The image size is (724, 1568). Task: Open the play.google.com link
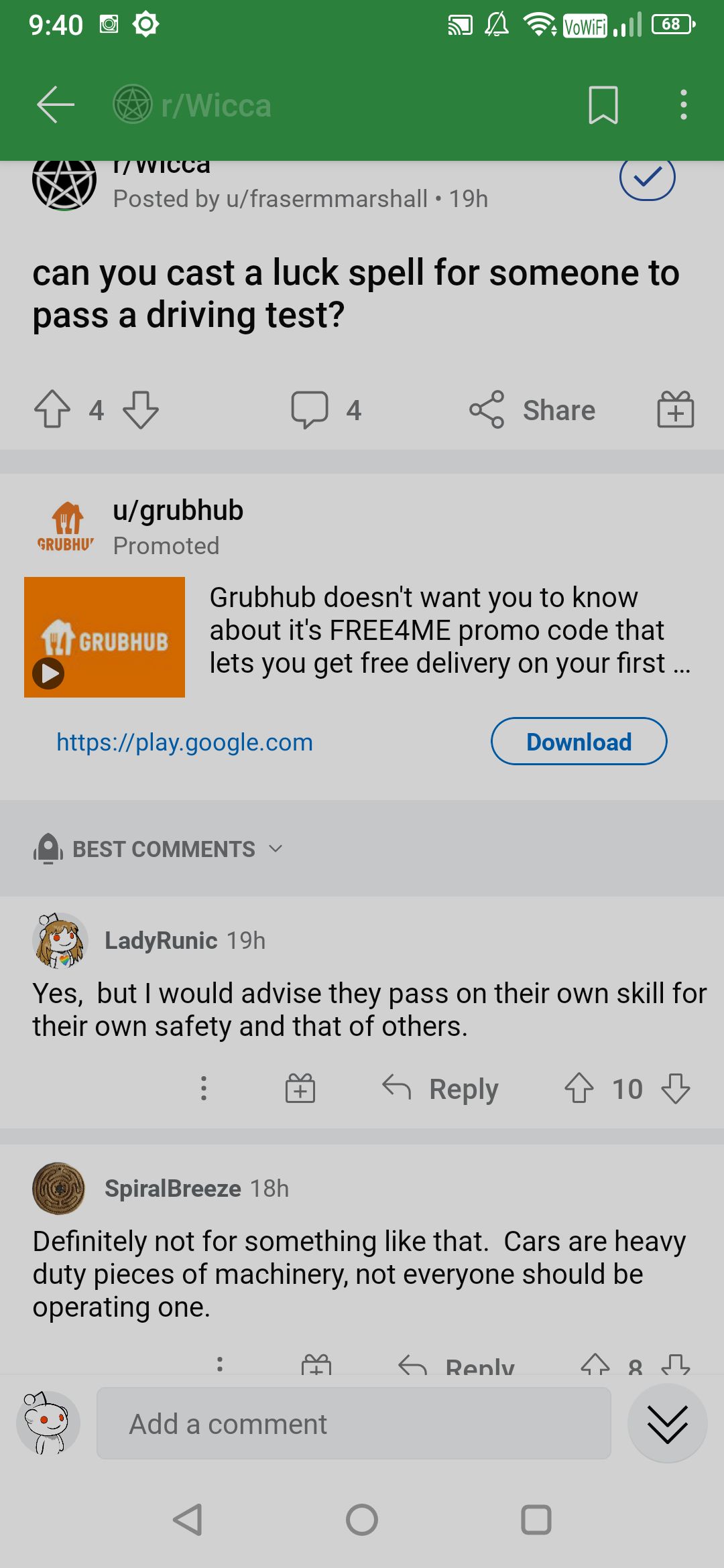[x=184, y=742]
